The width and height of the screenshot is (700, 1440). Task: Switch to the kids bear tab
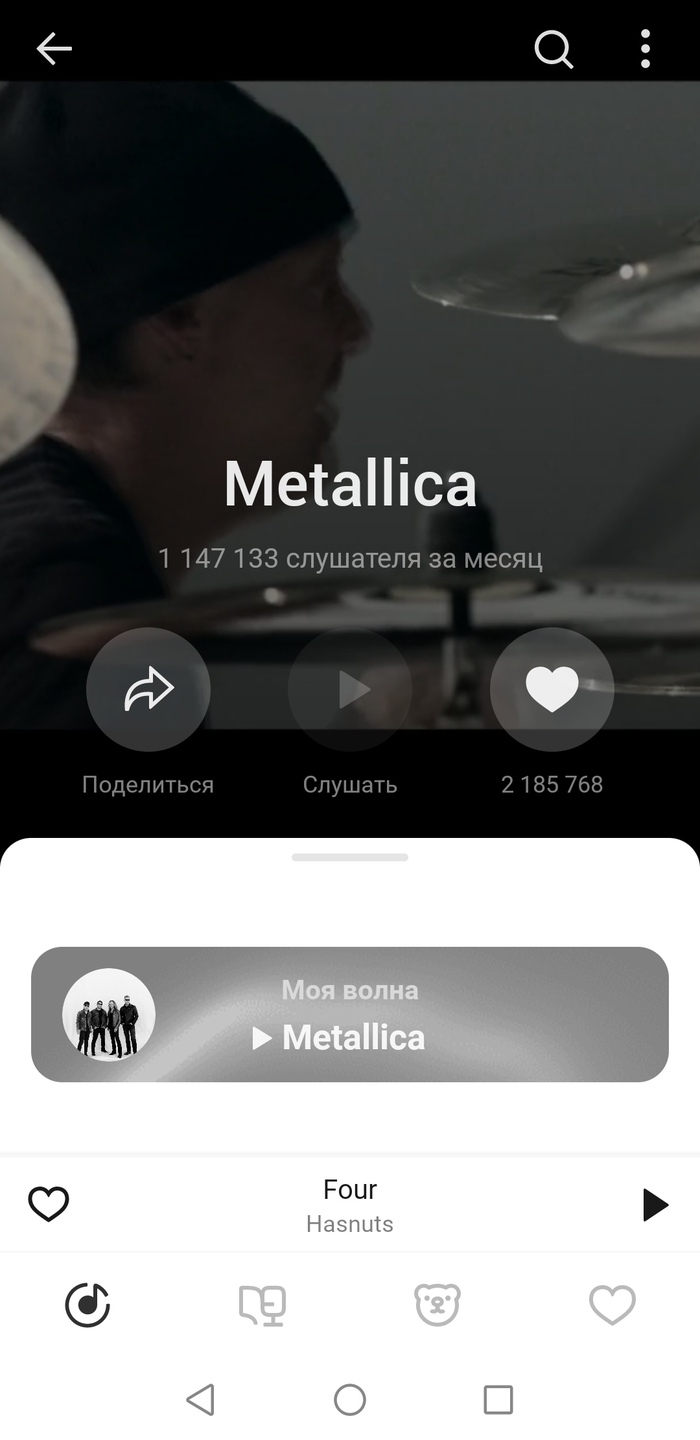click(437, 1305)
